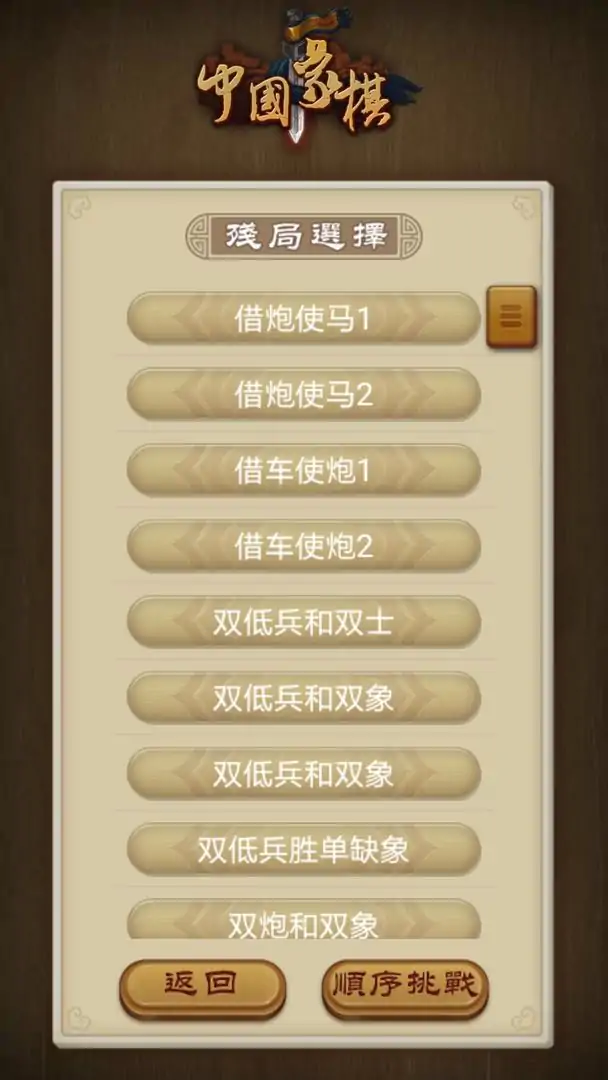Select the 双低兵胜单缺象 puzzle

(303, 851)
